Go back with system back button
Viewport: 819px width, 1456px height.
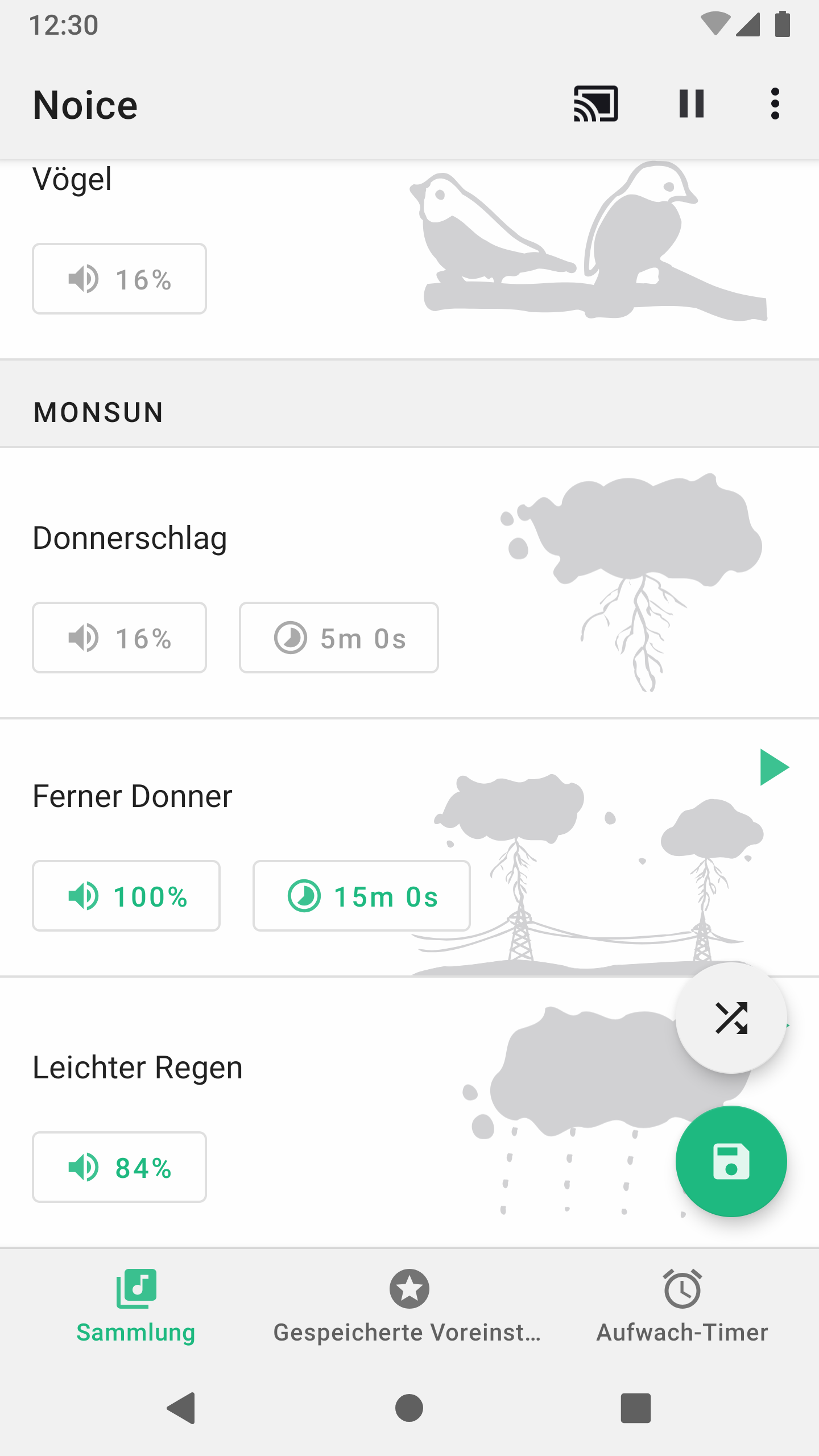[181, 1408]
